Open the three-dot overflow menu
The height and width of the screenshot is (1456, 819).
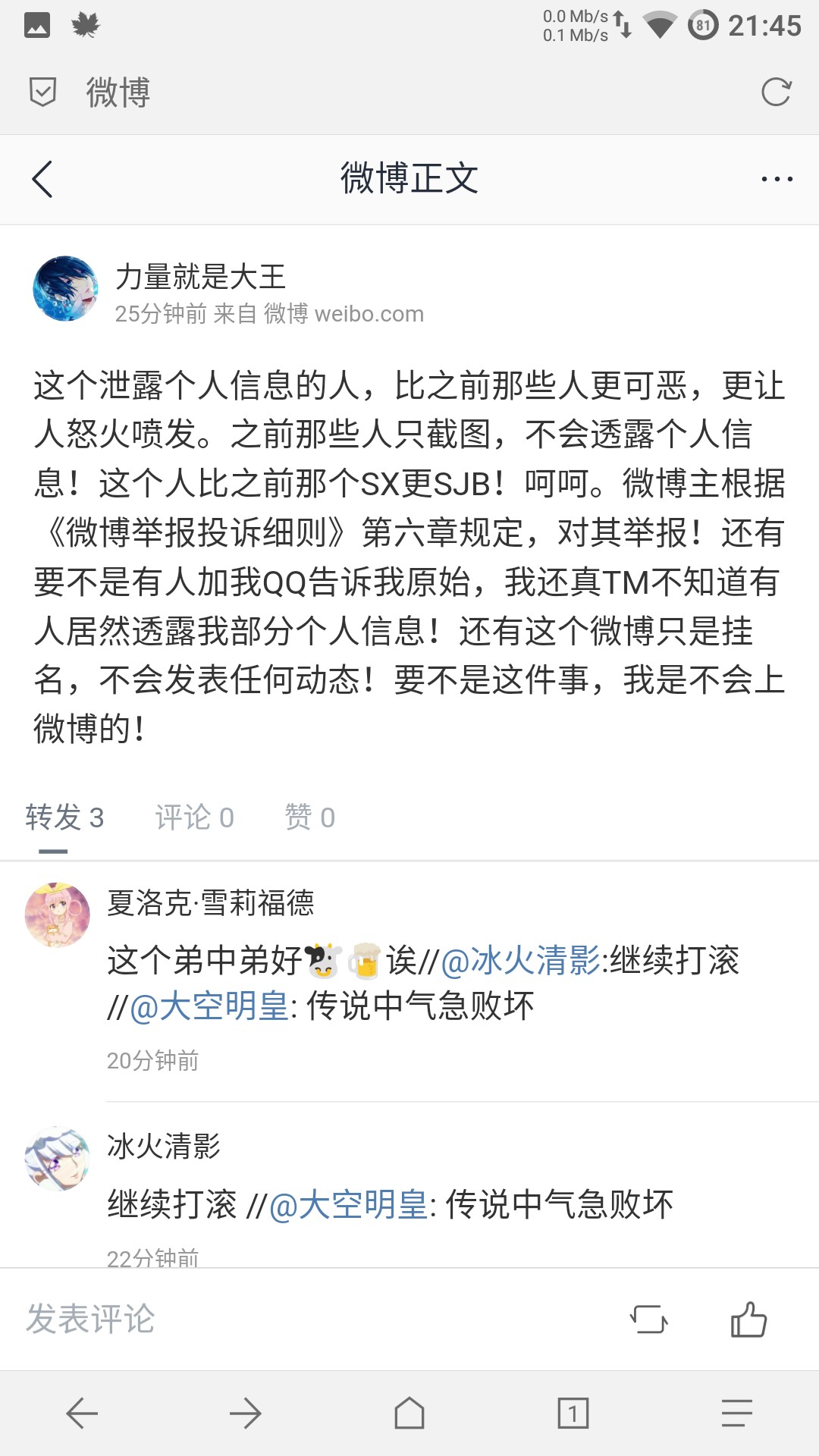tap(777, 180)
